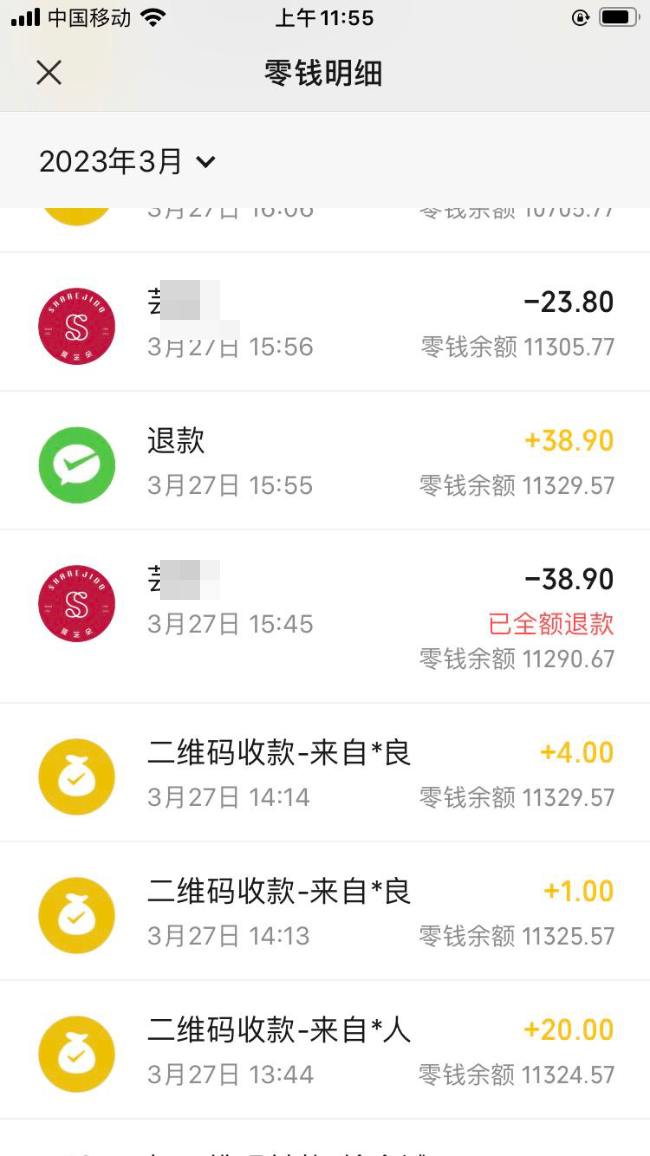This screenshot has height=1156, width=650.
Task: Open 二维码收款 +1.00 from *良
Action: coord(325,911)
